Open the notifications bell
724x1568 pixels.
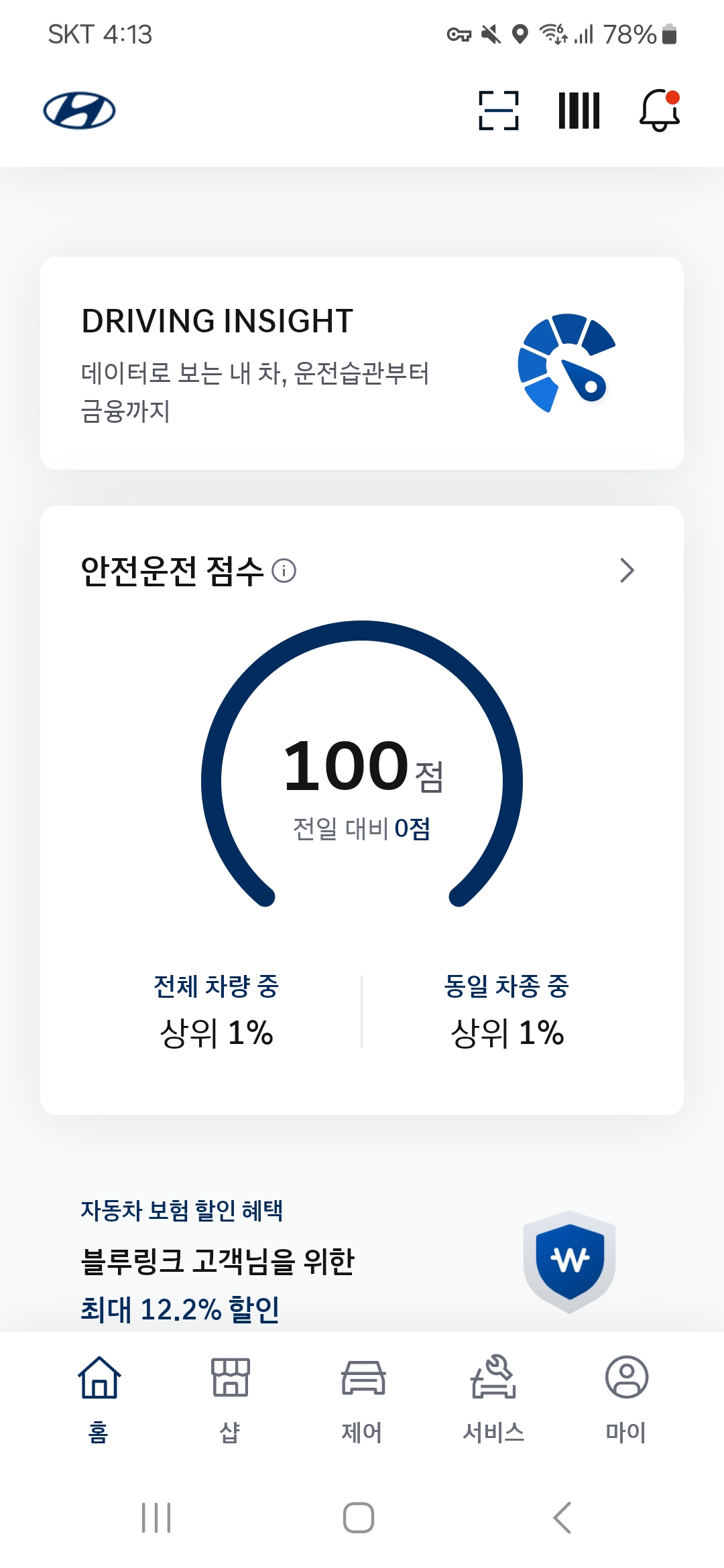click(x=660, y=111)
